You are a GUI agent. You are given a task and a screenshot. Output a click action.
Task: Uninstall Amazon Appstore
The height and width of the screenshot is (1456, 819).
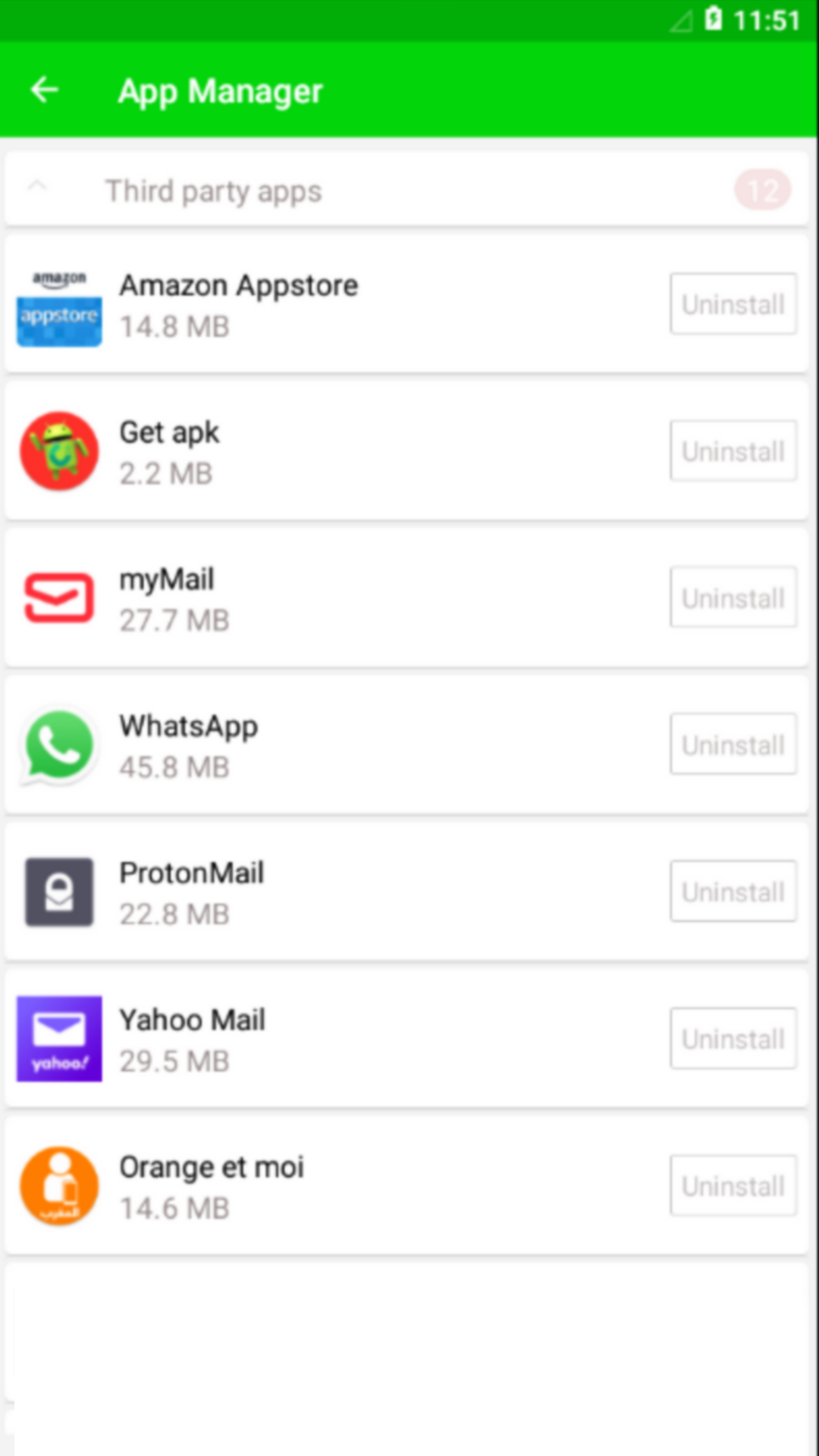(x=733, y=304)
